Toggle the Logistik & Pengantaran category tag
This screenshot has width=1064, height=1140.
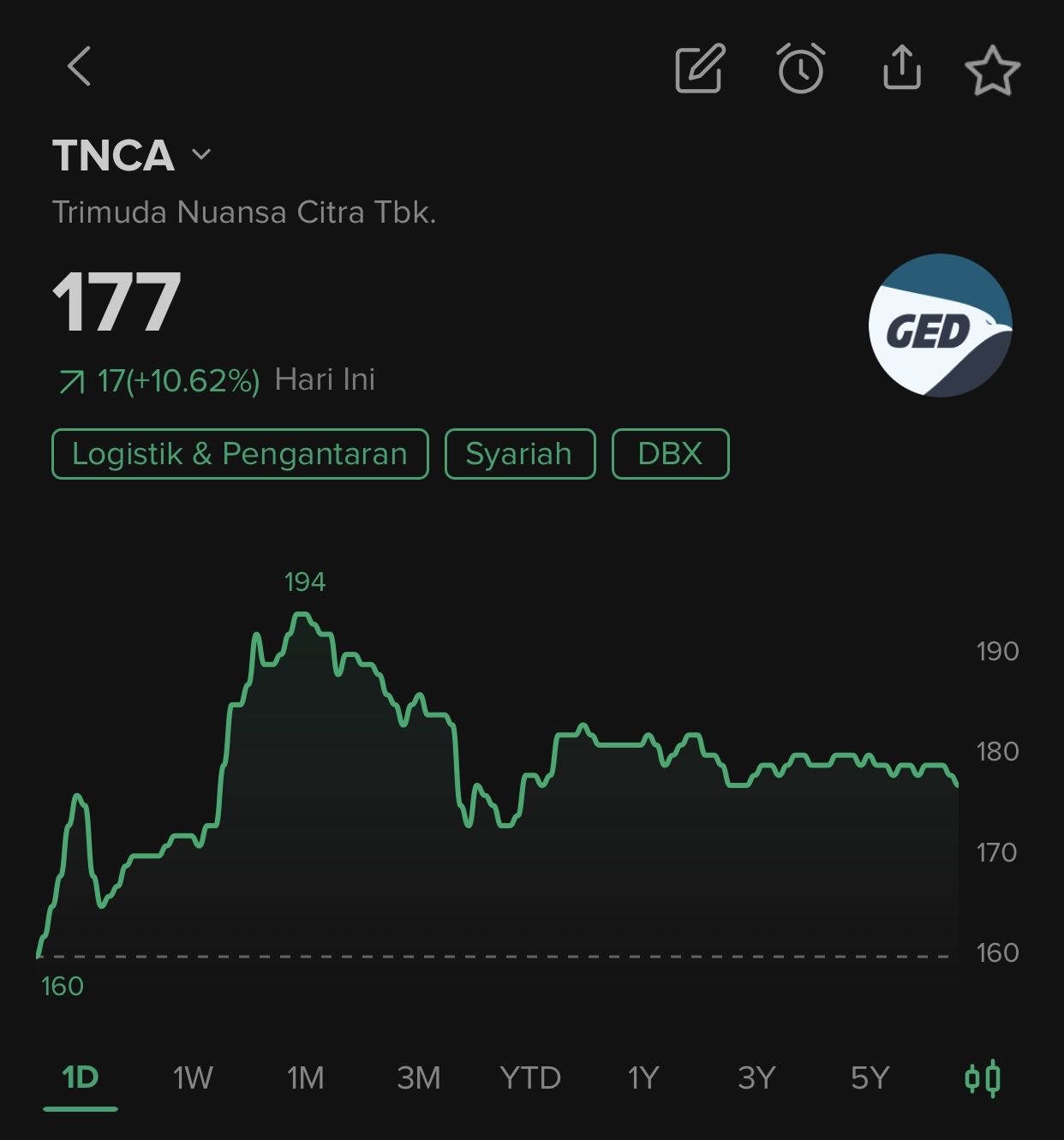tap(240, 454)
